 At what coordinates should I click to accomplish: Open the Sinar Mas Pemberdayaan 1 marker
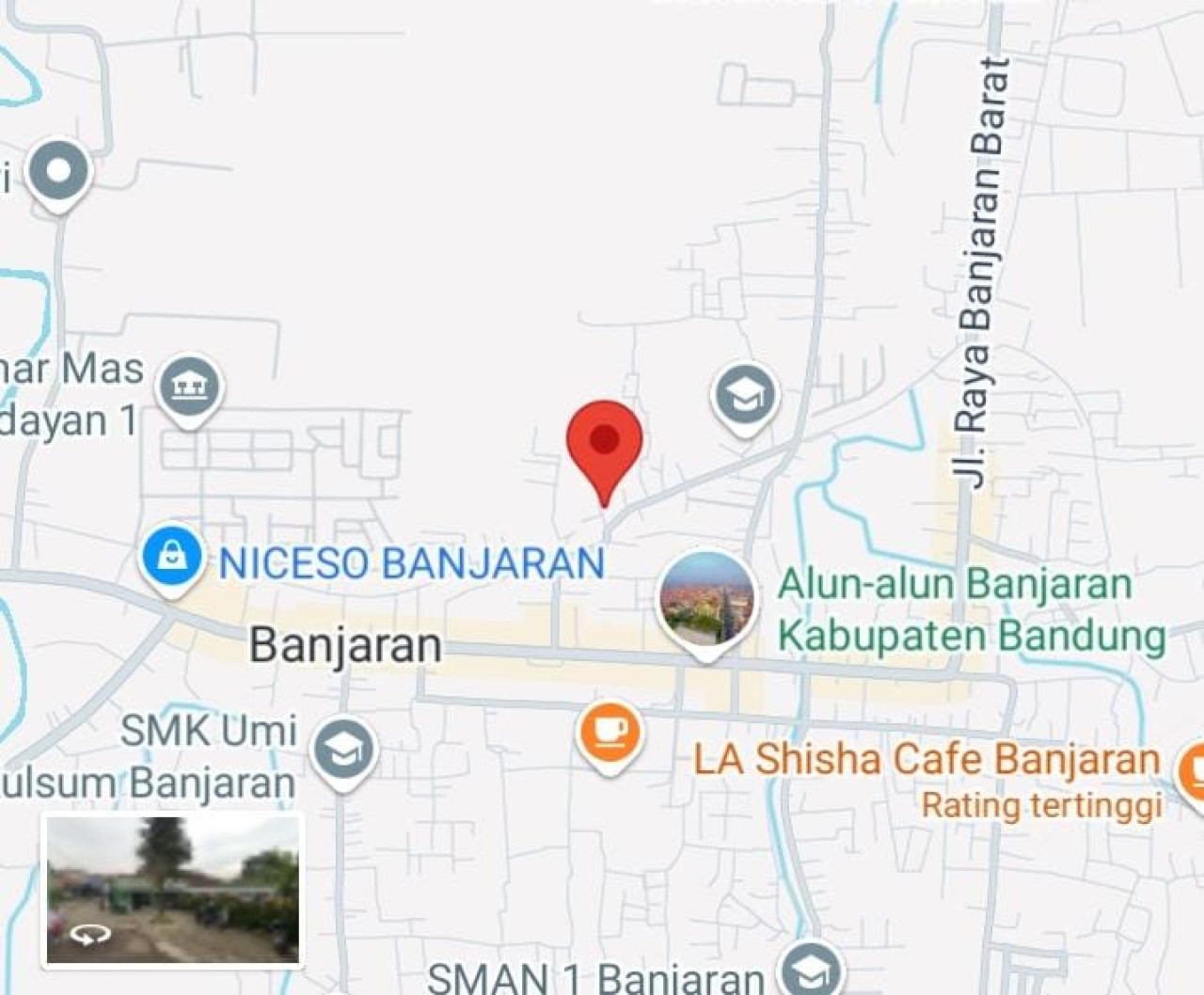click(x=190, y=386)
